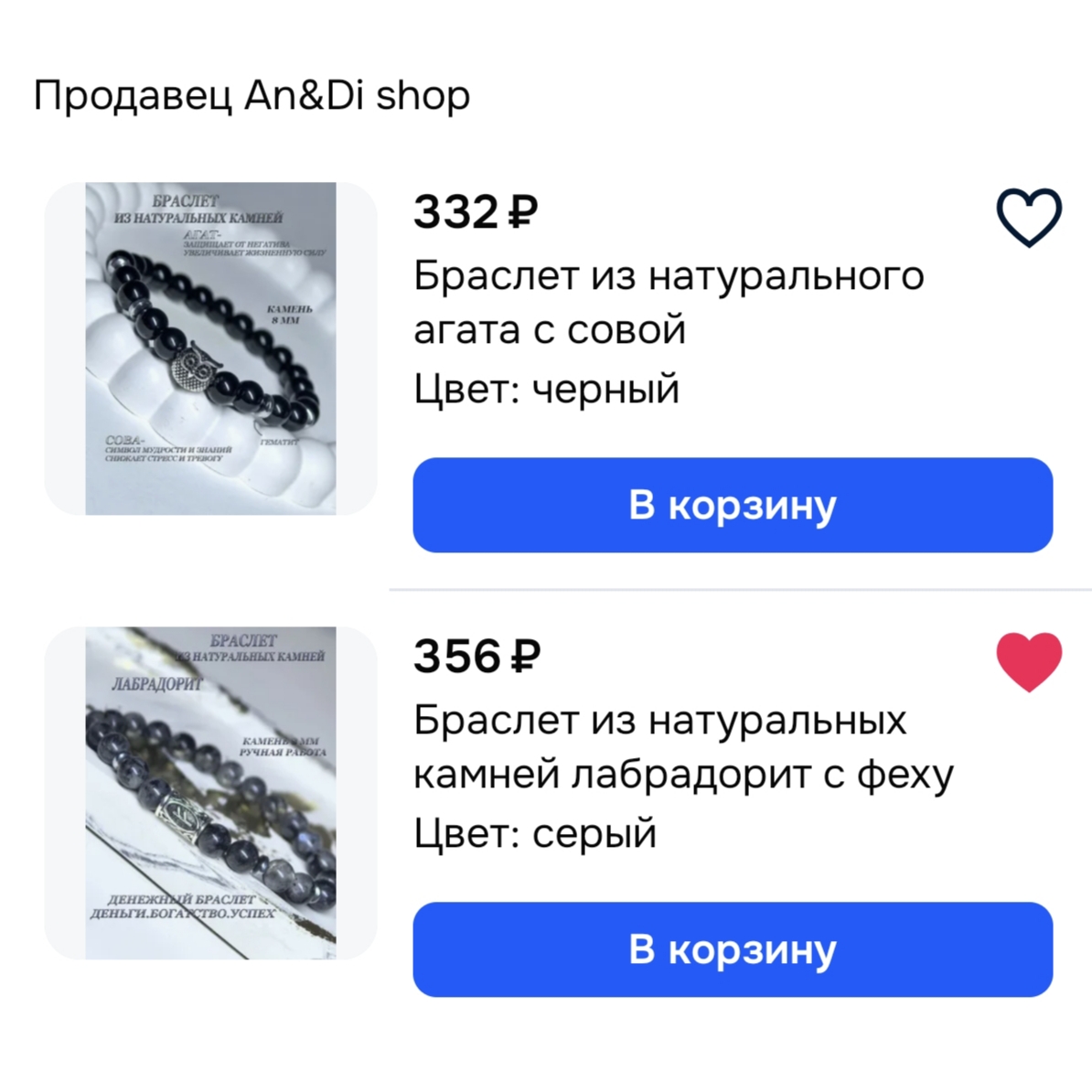Open the grey labradorite bracelet image
This screenshot has width=1092, height=1092.
click(x=210, y=793)
